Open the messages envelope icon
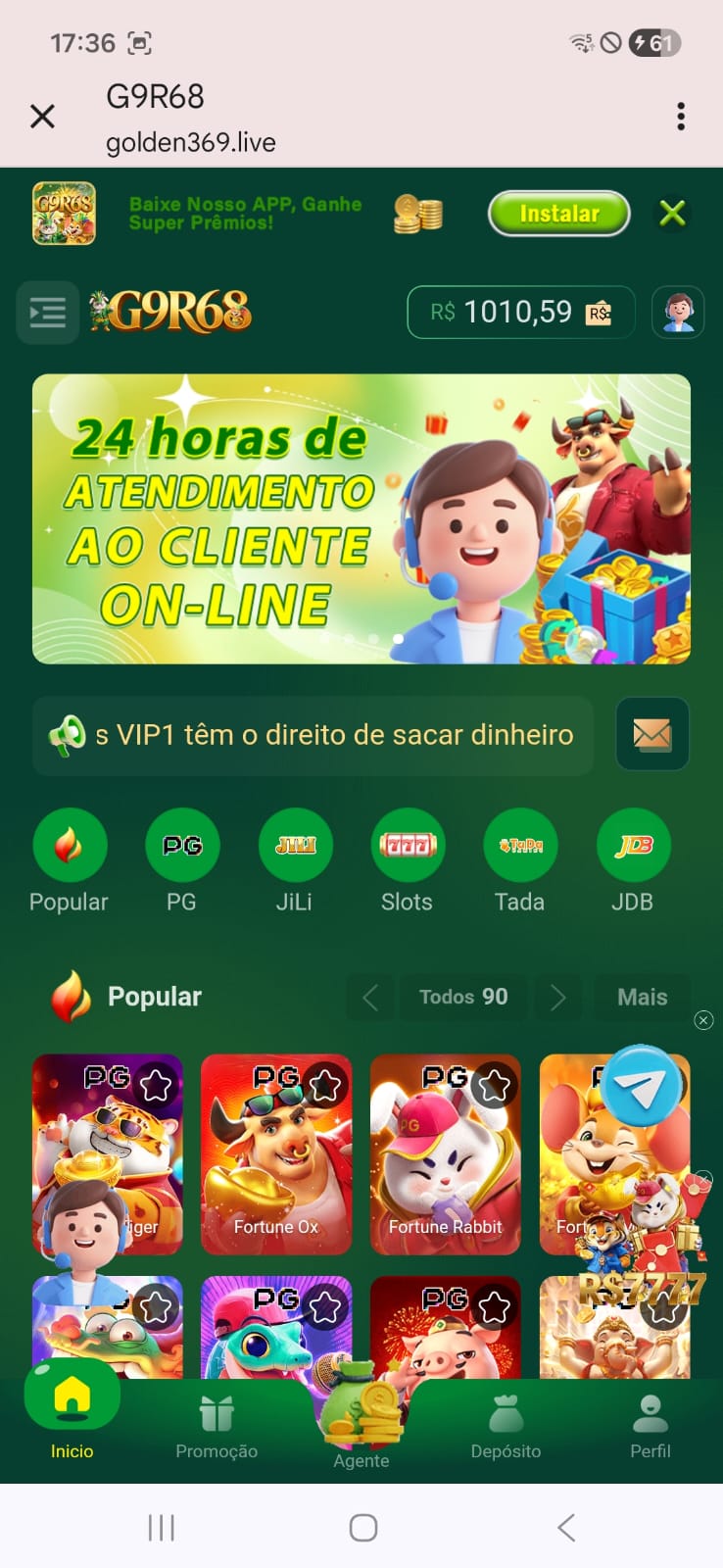 pyautogui.click(x=651, y=734)
